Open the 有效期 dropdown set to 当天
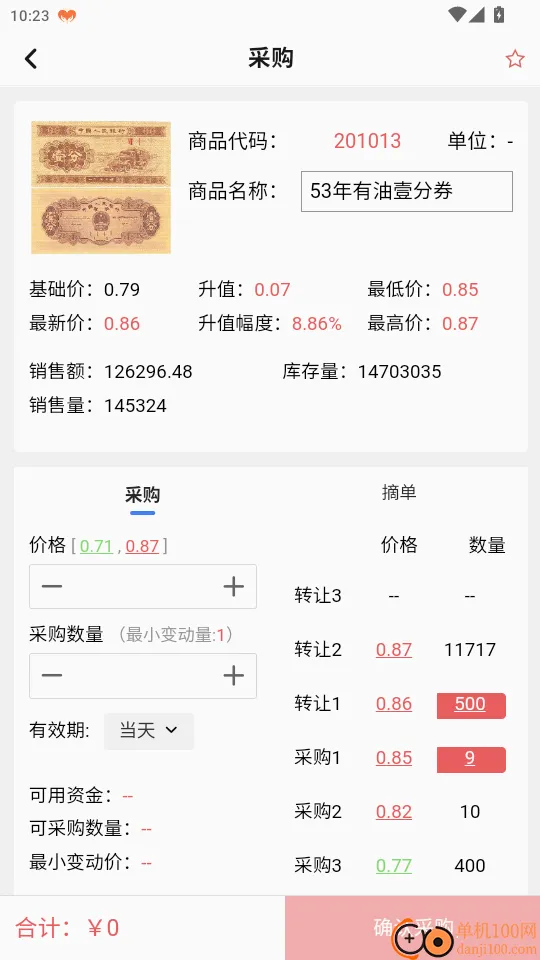The width and height of the screenshot is (540, 960). (149, 730)
